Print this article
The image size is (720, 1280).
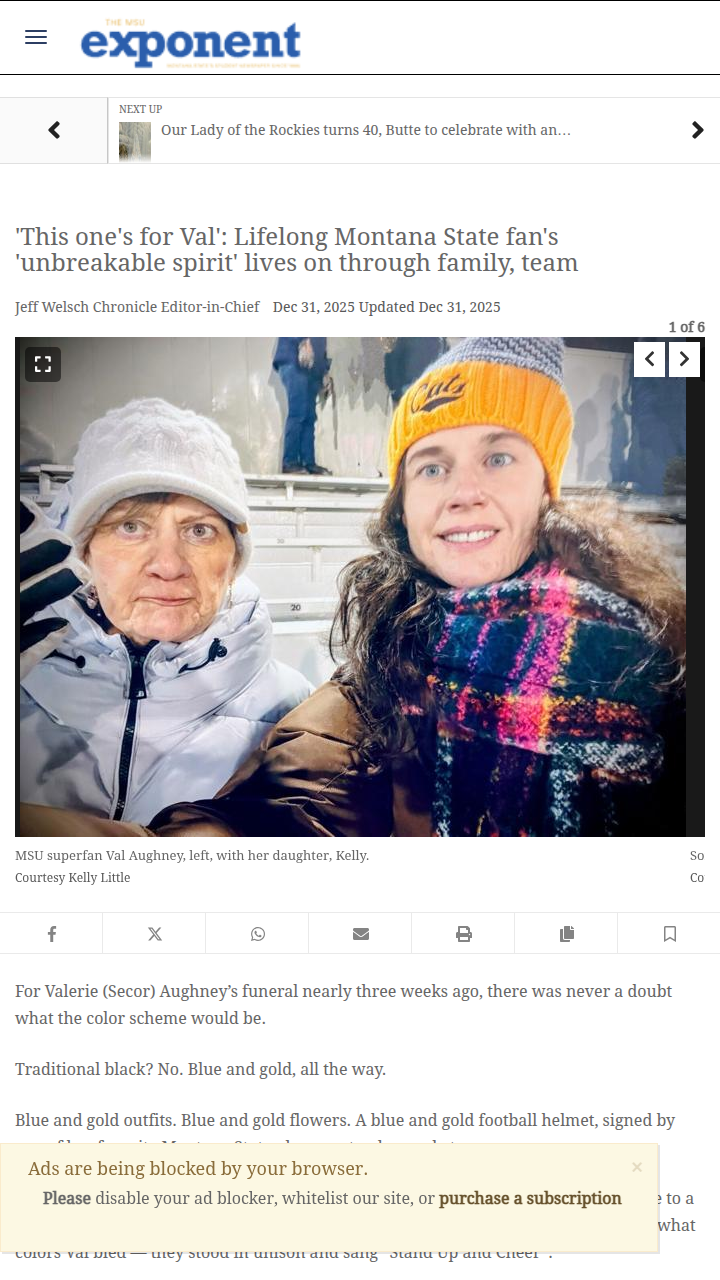click(x=464, y=934)
